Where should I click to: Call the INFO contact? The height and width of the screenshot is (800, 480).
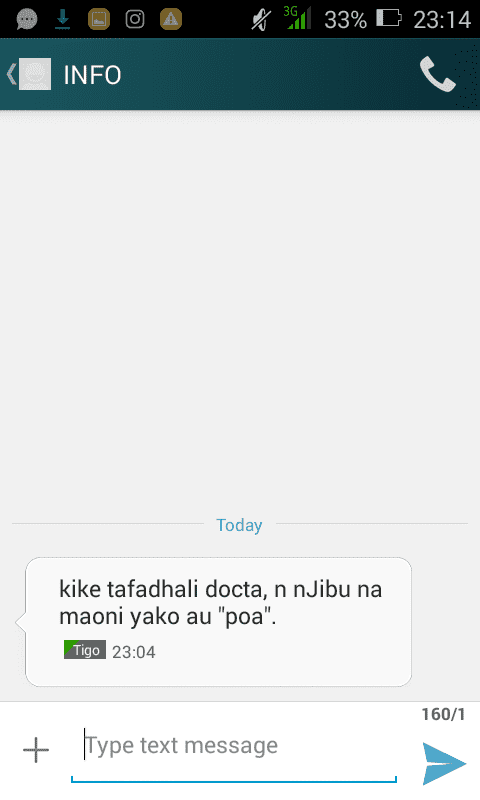click(437, 74)
